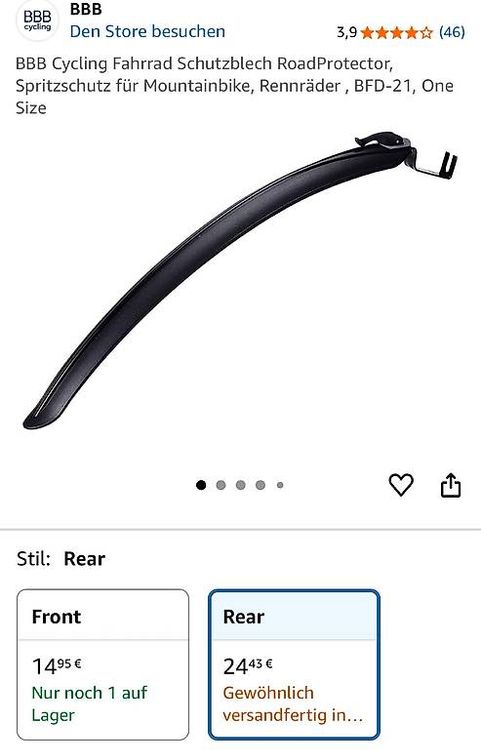
Task: Open the mudguard product image
Action: (x=240, y=280)
